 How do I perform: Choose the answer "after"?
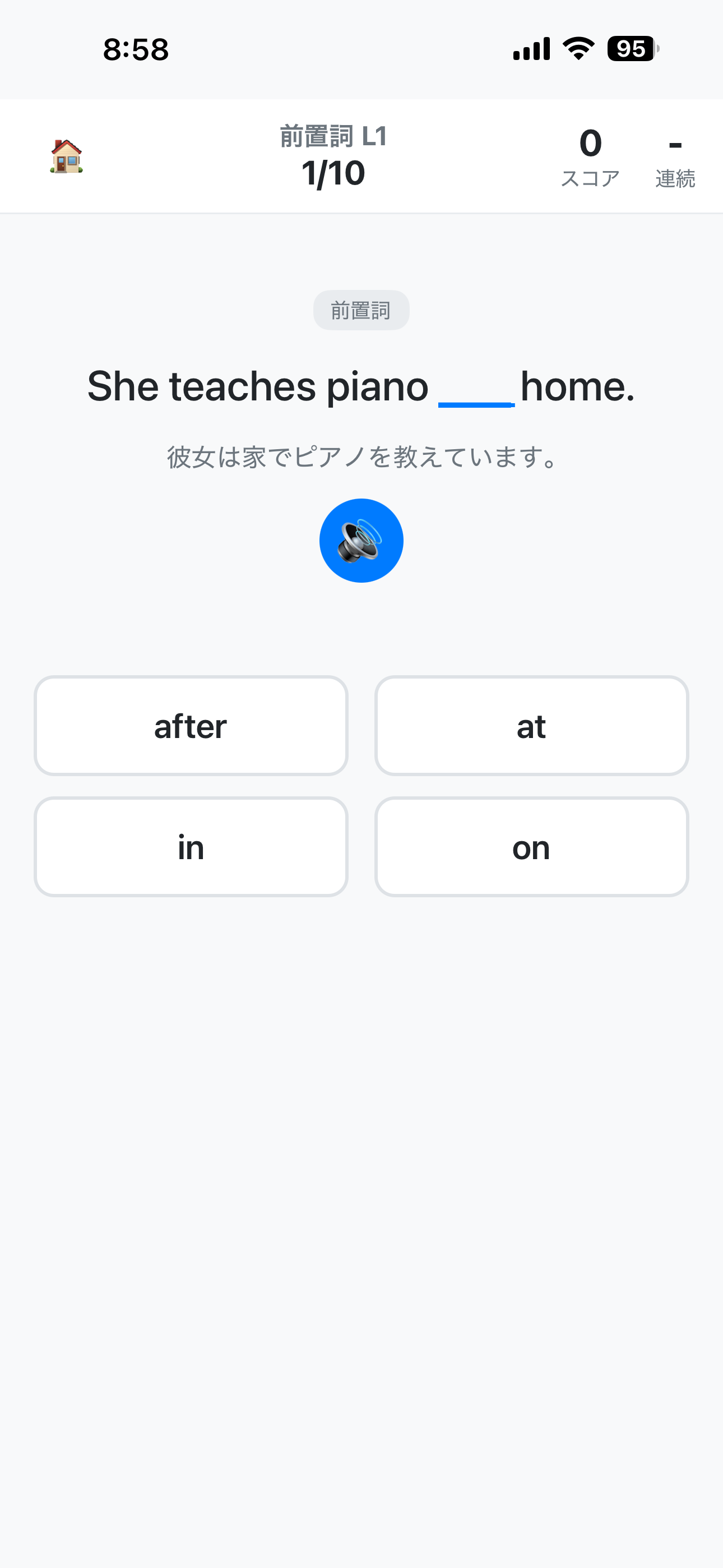click(191, 726)
